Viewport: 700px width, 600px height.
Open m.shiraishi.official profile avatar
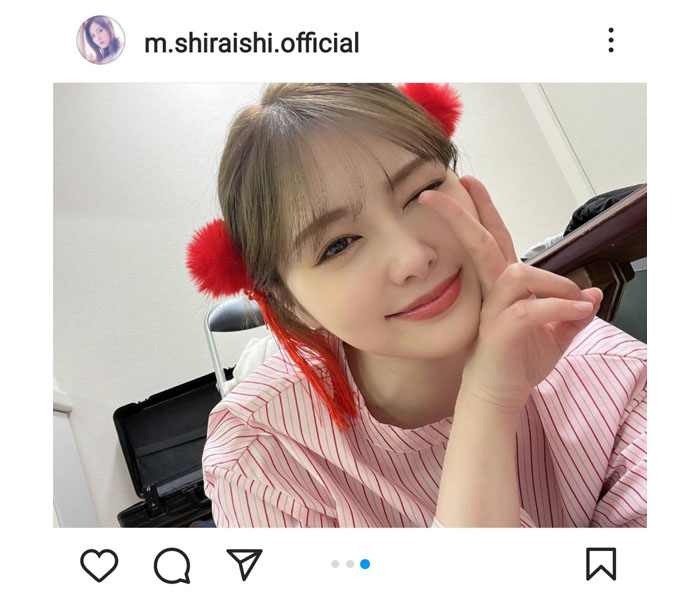pyautogui.click(x=101, y=41)
